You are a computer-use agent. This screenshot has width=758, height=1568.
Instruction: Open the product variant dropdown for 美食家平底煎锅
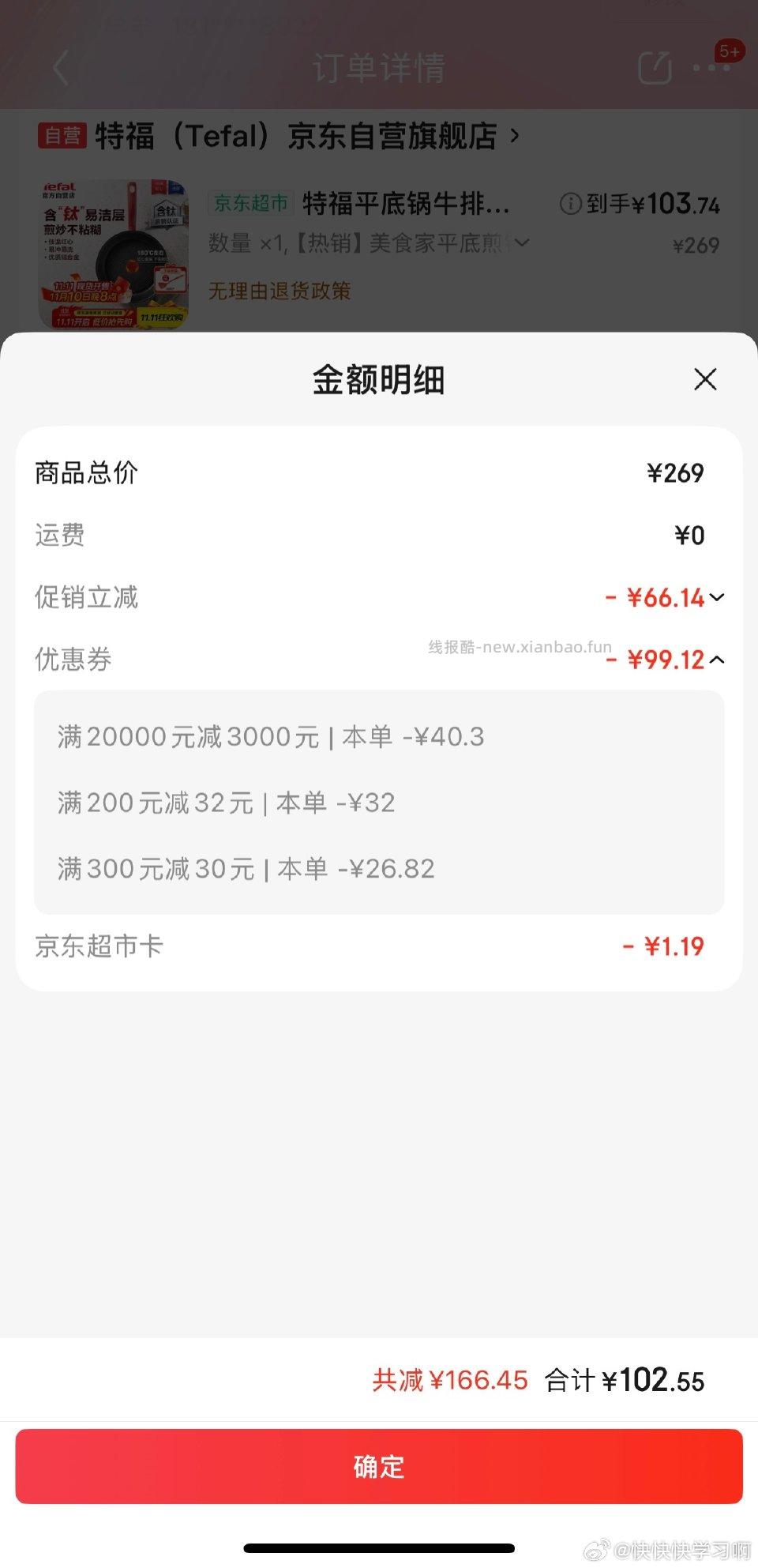[523, 244]
